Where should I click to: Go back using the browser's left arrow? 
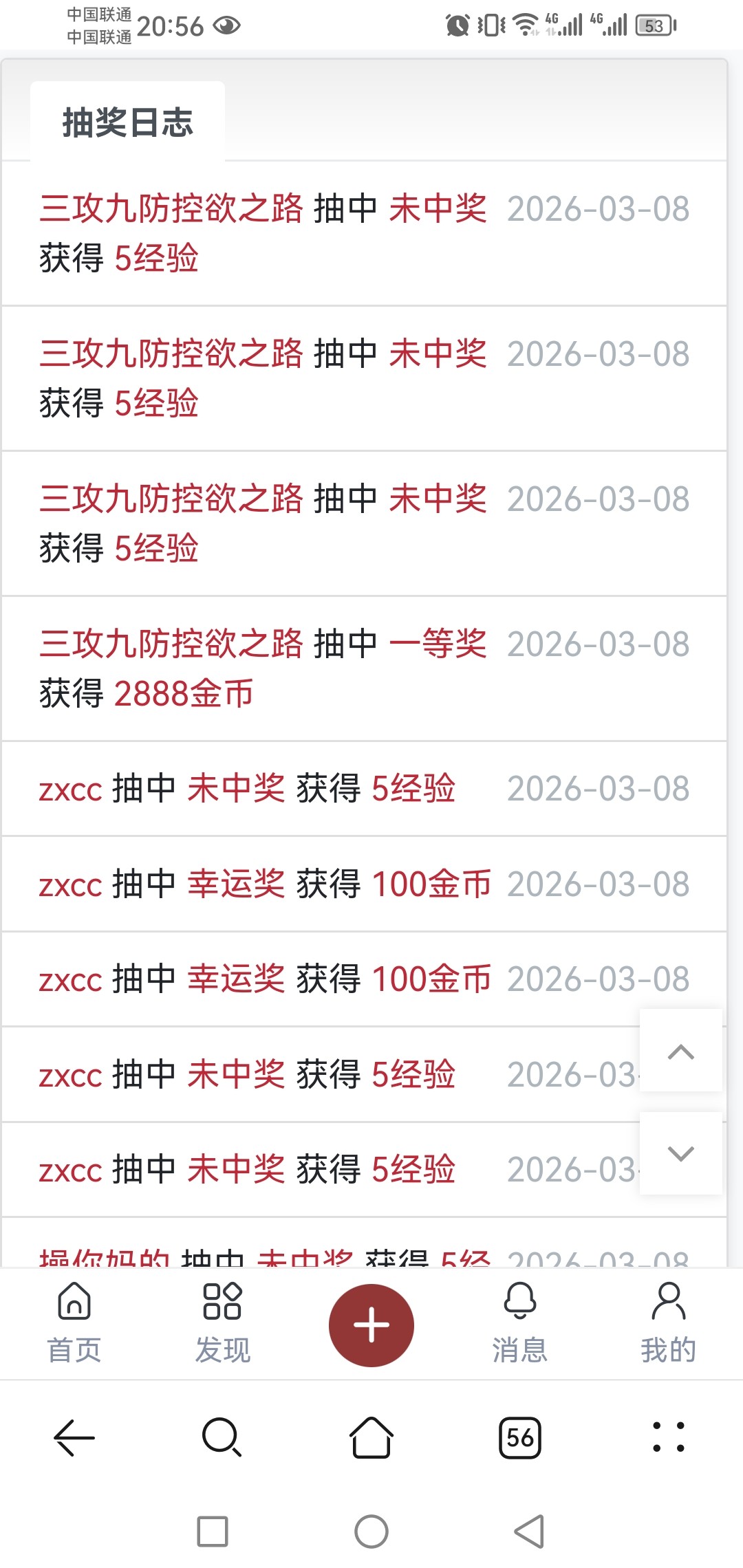click(x=74, y=1437)
